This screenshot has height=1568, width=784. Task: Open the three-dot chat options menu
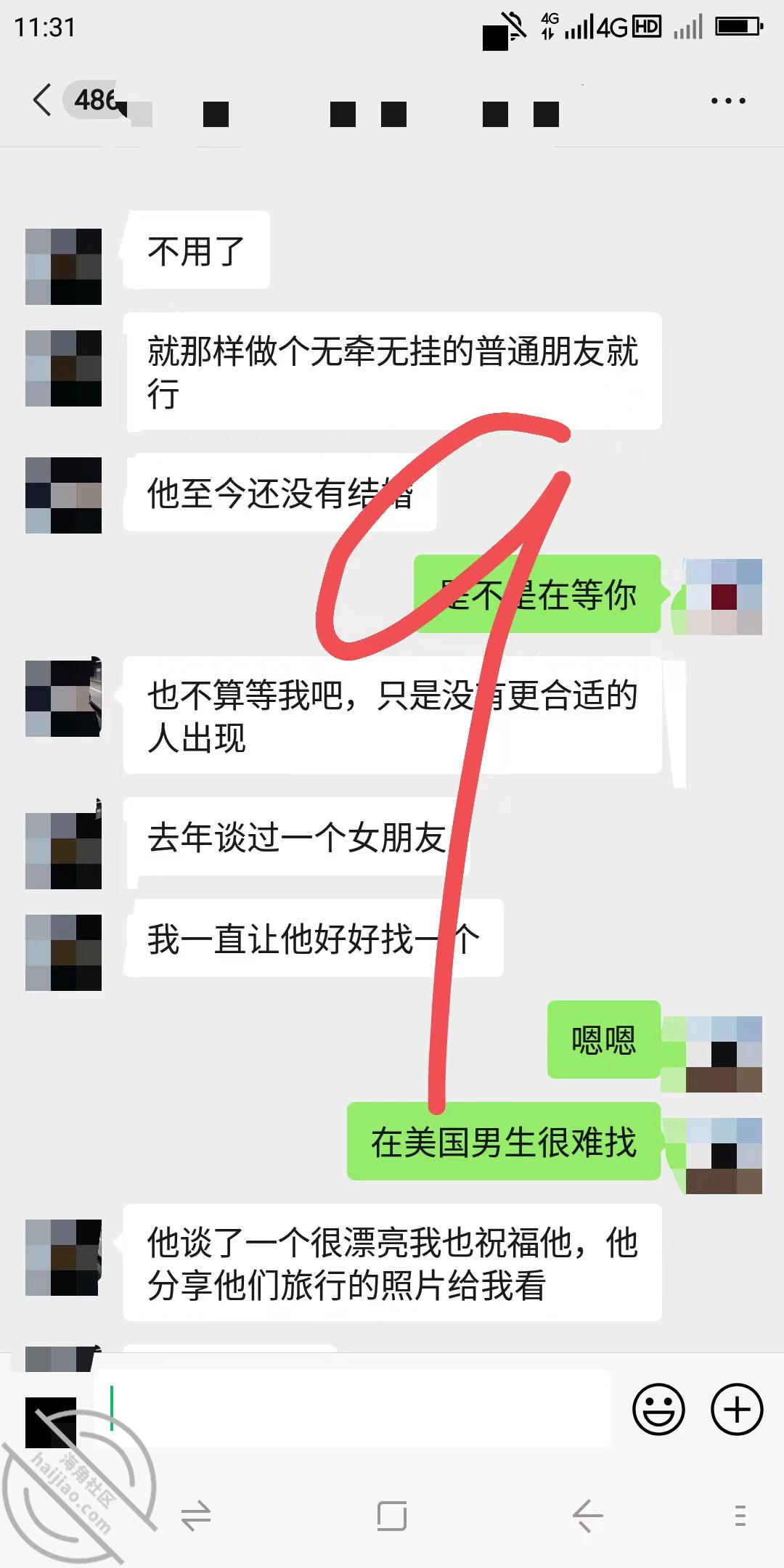[x=728, y=101]
